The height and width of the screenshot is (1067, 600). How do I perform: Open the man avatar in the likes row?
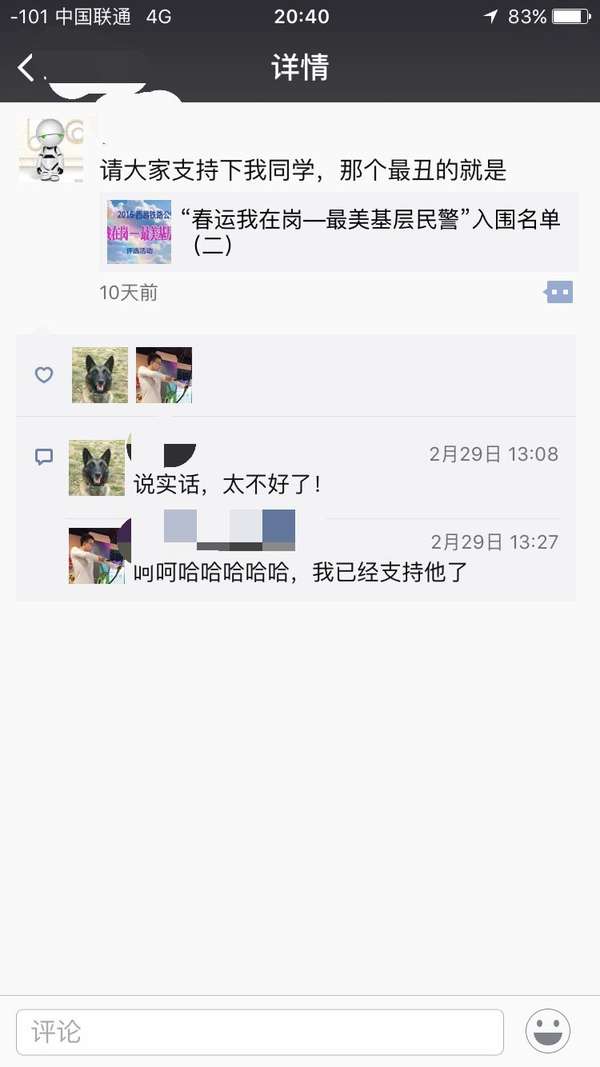point(164,375)
